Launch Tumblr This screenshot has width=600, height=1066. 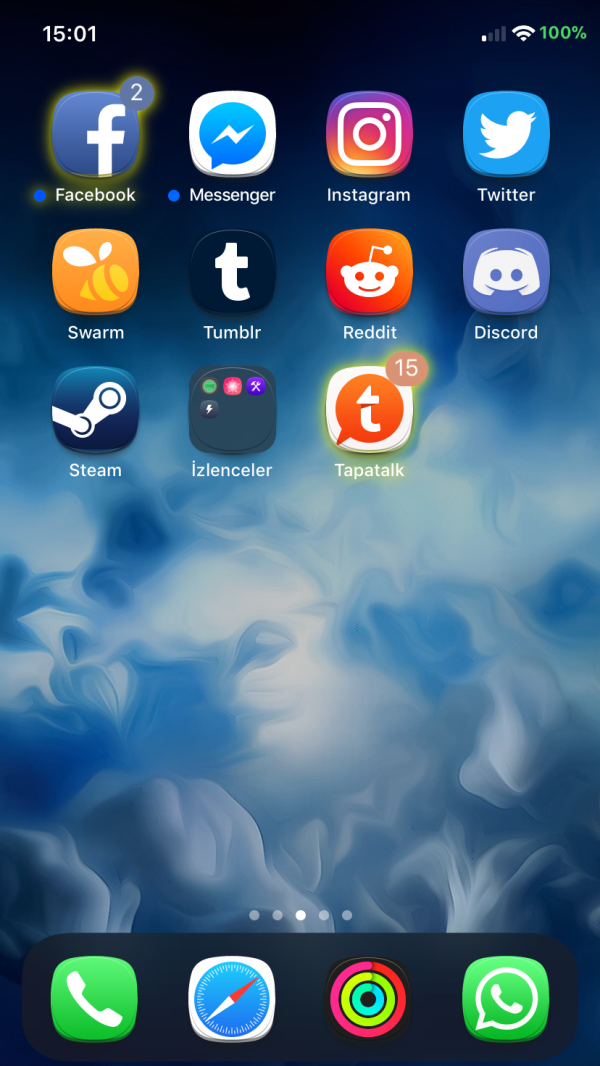(232, 271)
